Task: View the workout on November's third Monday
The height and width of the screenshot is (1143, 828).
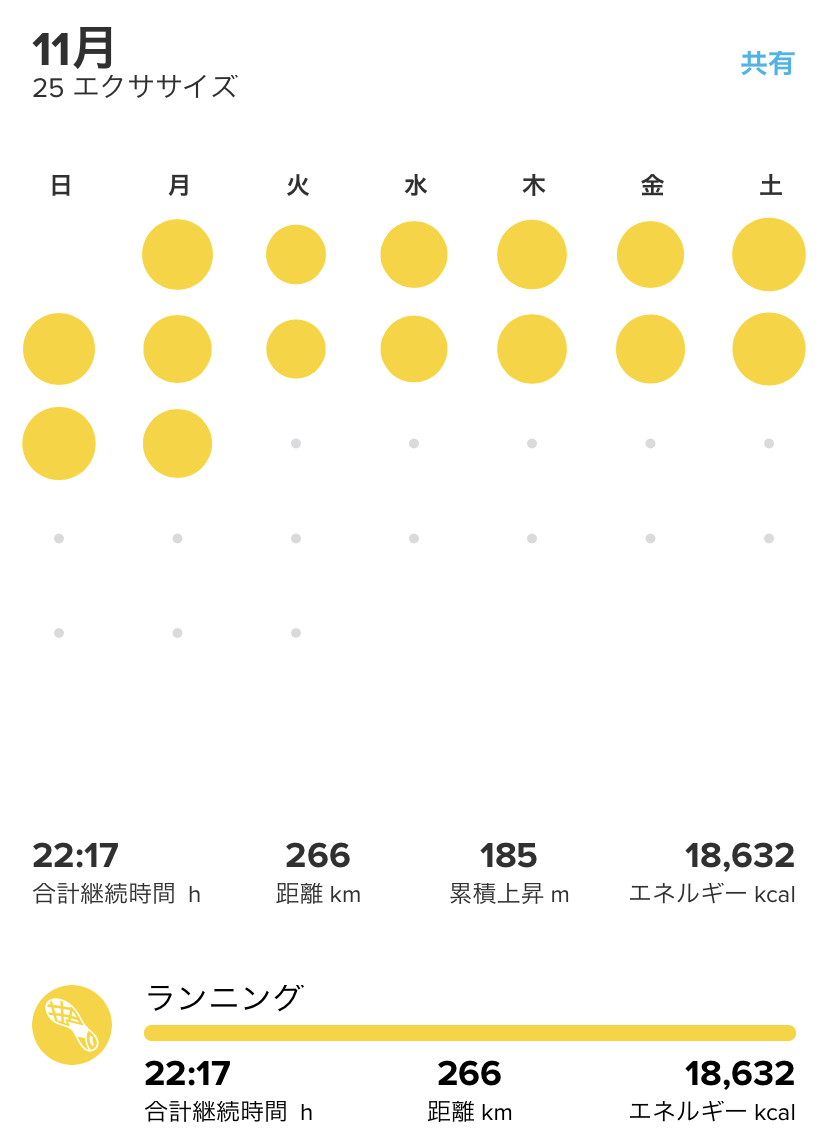Action: (177, 443)
